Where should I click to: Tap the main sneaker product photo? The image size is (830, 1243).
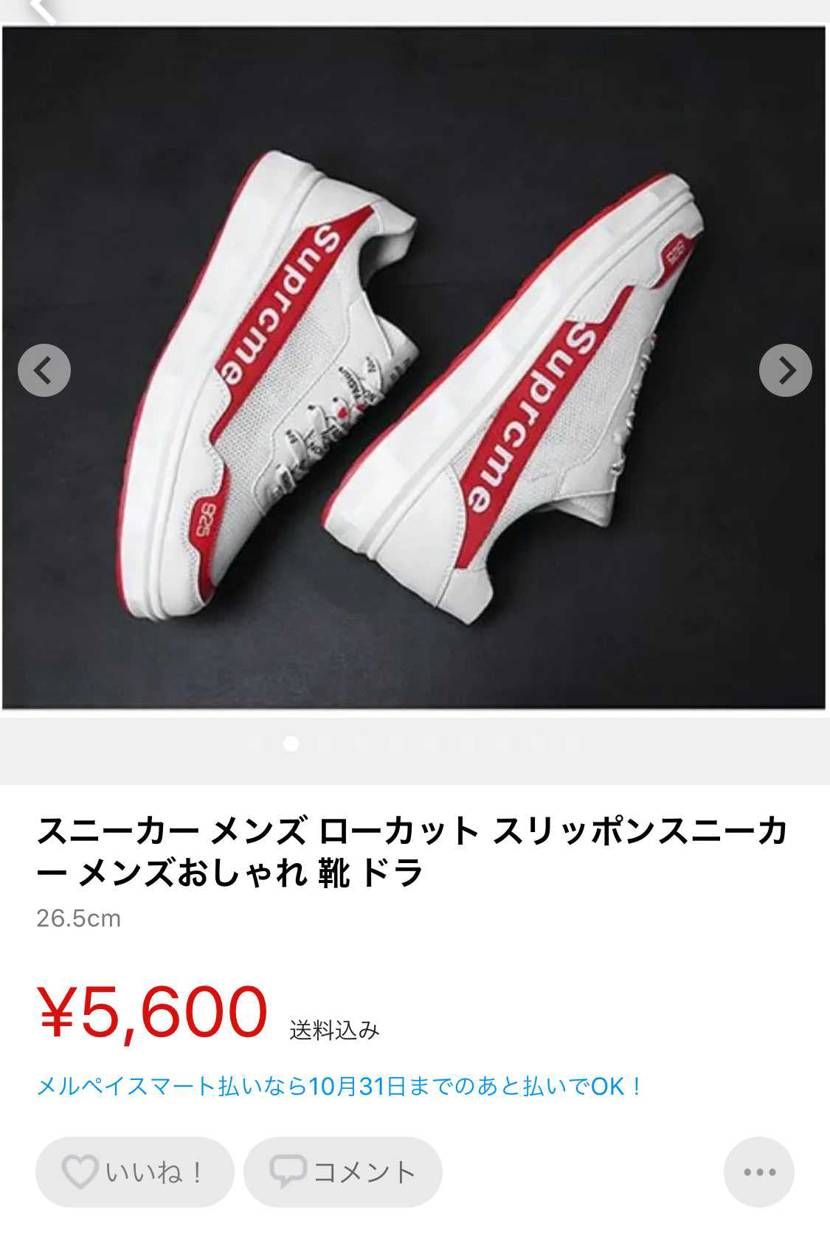(x=415, y=370)
